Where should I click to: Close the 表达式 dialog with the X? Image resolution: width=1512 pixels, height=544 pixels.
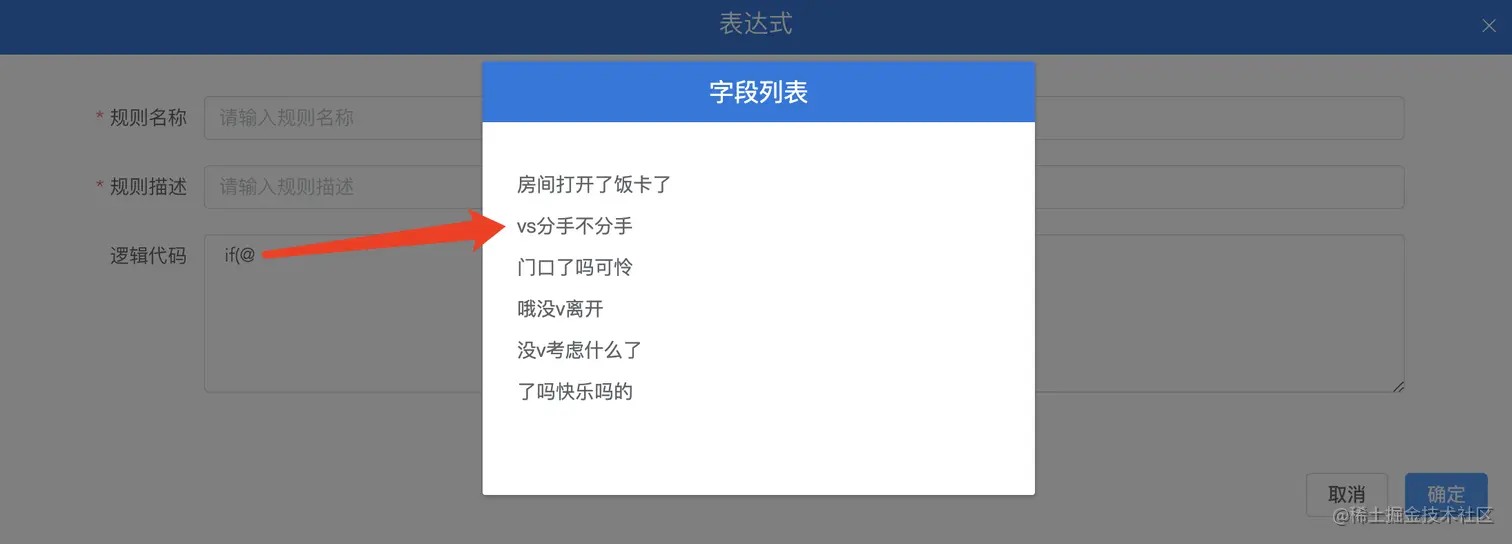[1488, 26]
